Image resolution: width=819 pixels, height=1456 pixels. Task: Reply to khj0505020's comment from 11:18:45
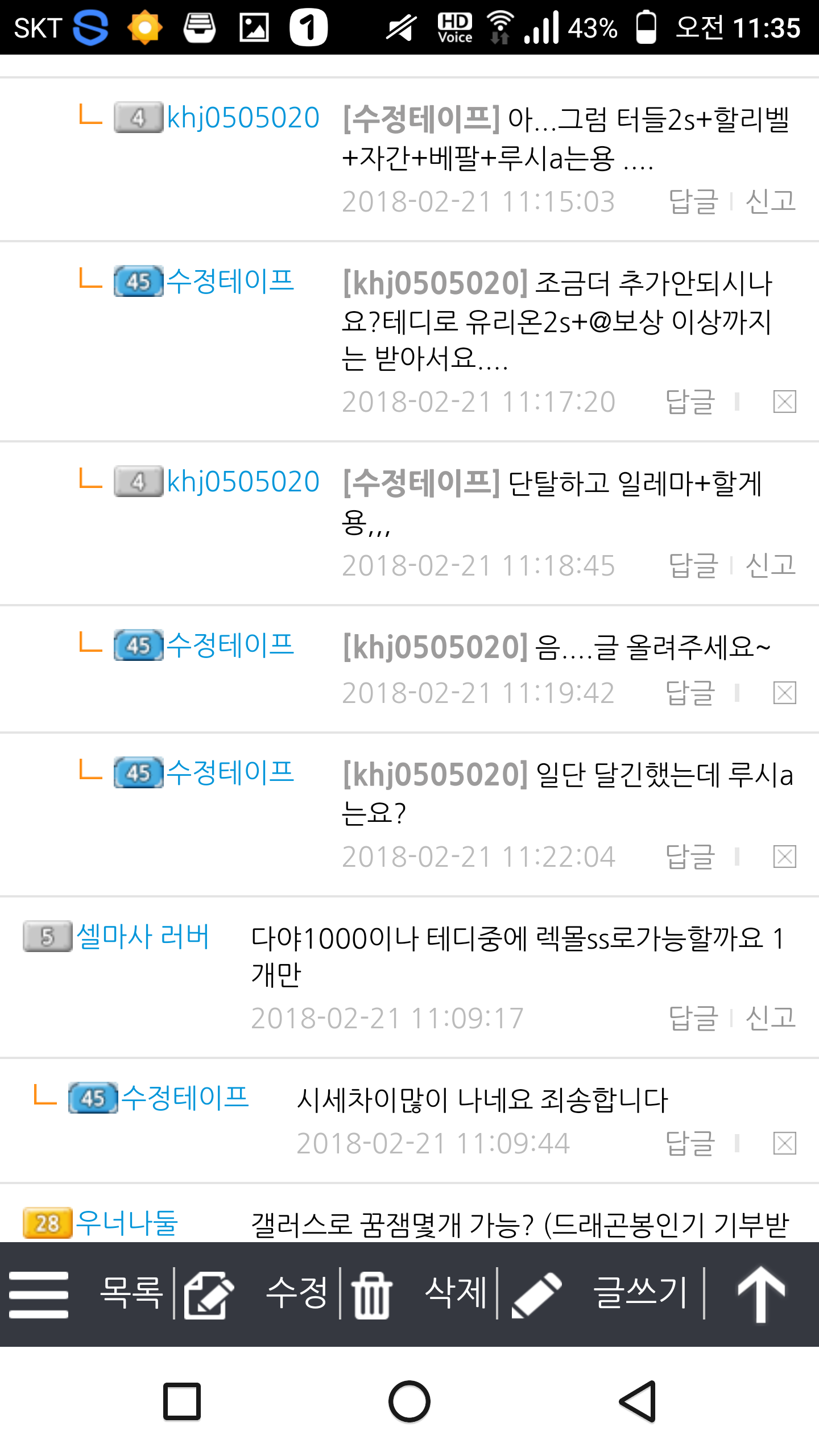693,565
